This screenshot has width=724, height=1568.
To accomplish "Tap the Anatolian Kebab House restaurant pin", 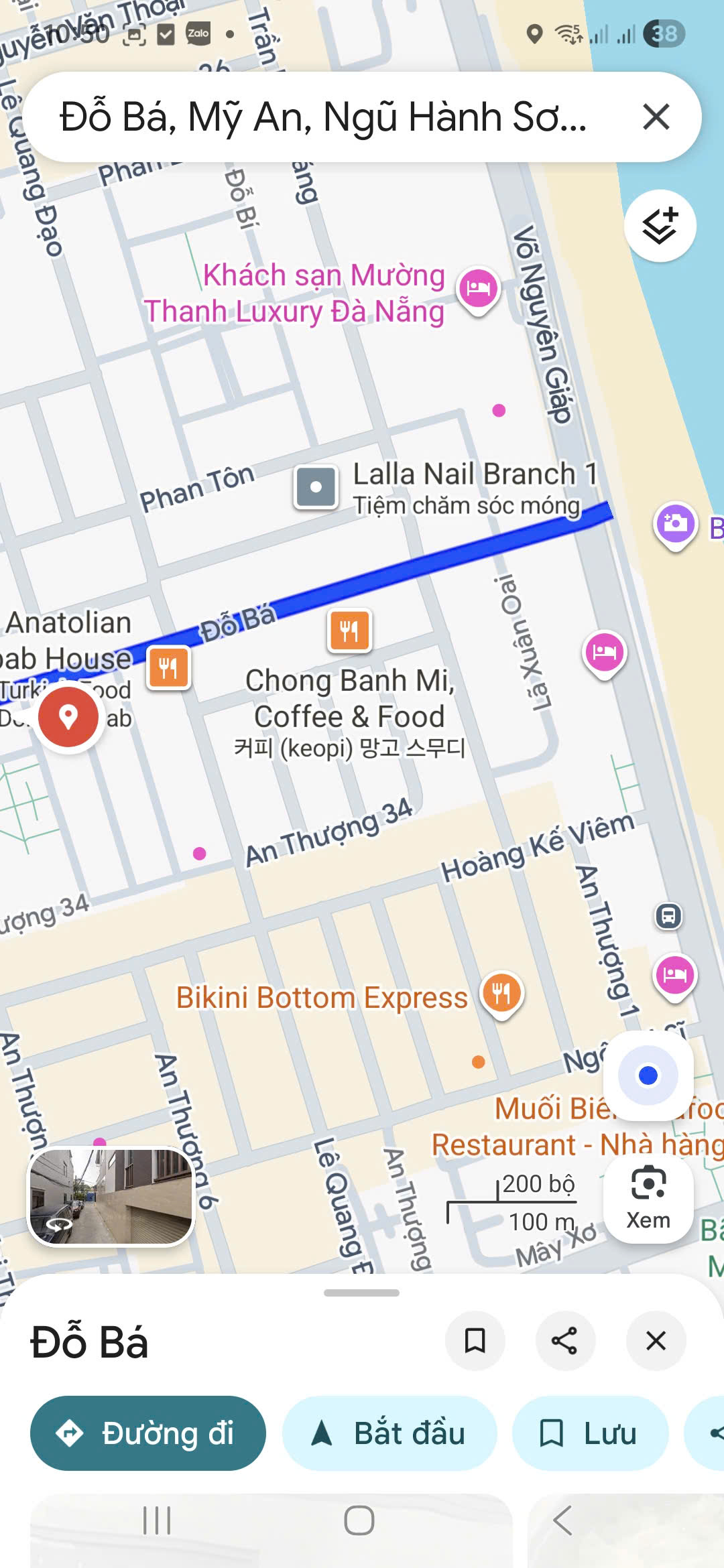I will coord(168,667).
